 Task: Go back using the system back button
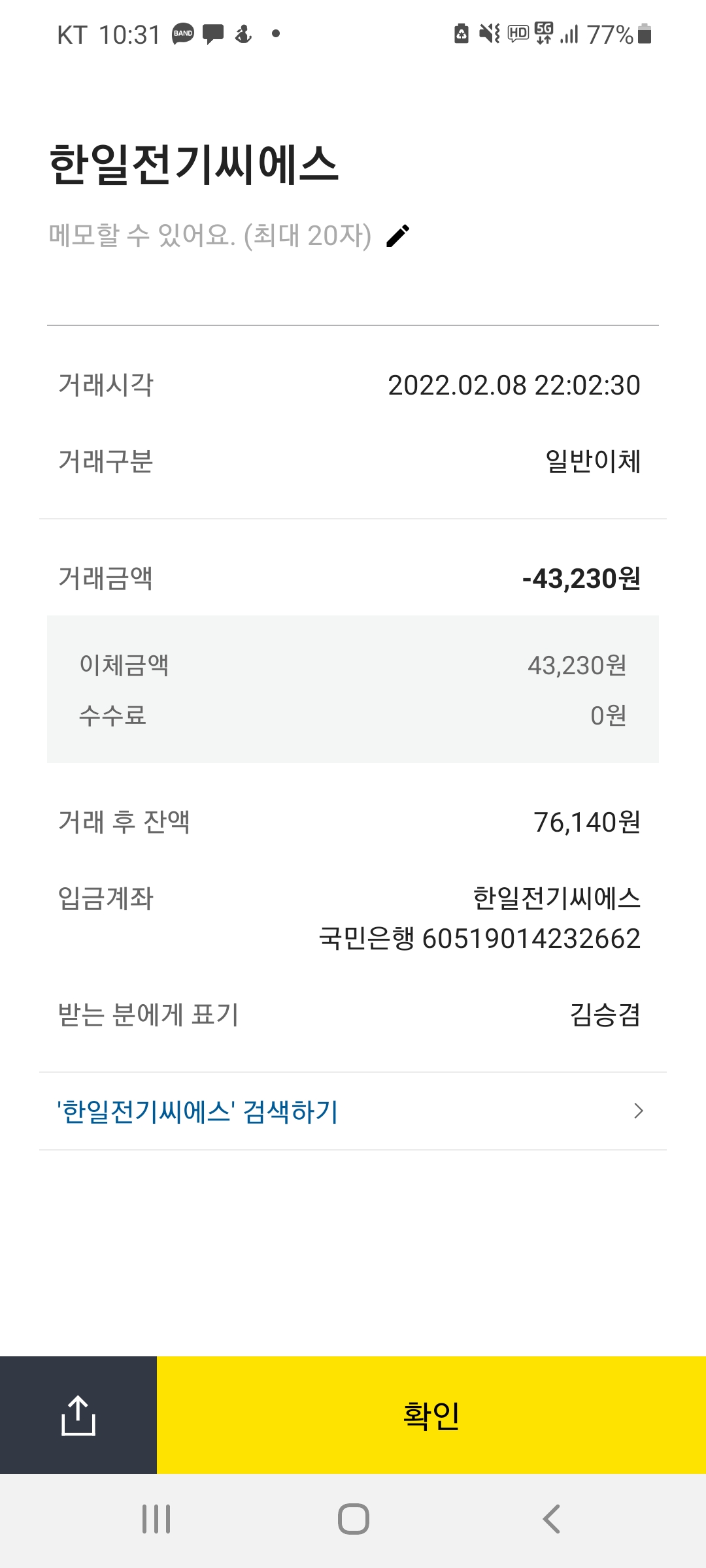tap(551, 1519)
